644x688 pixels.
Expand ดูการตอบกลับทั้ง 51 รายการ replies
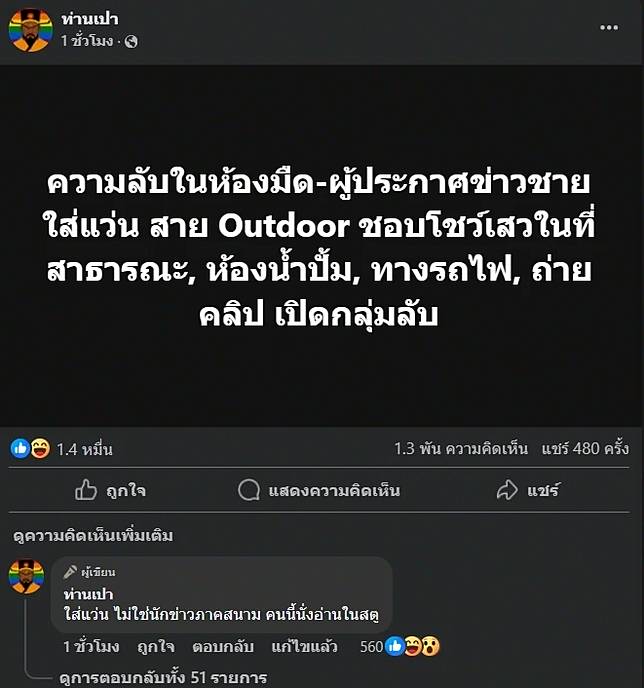tap(162, 678)
